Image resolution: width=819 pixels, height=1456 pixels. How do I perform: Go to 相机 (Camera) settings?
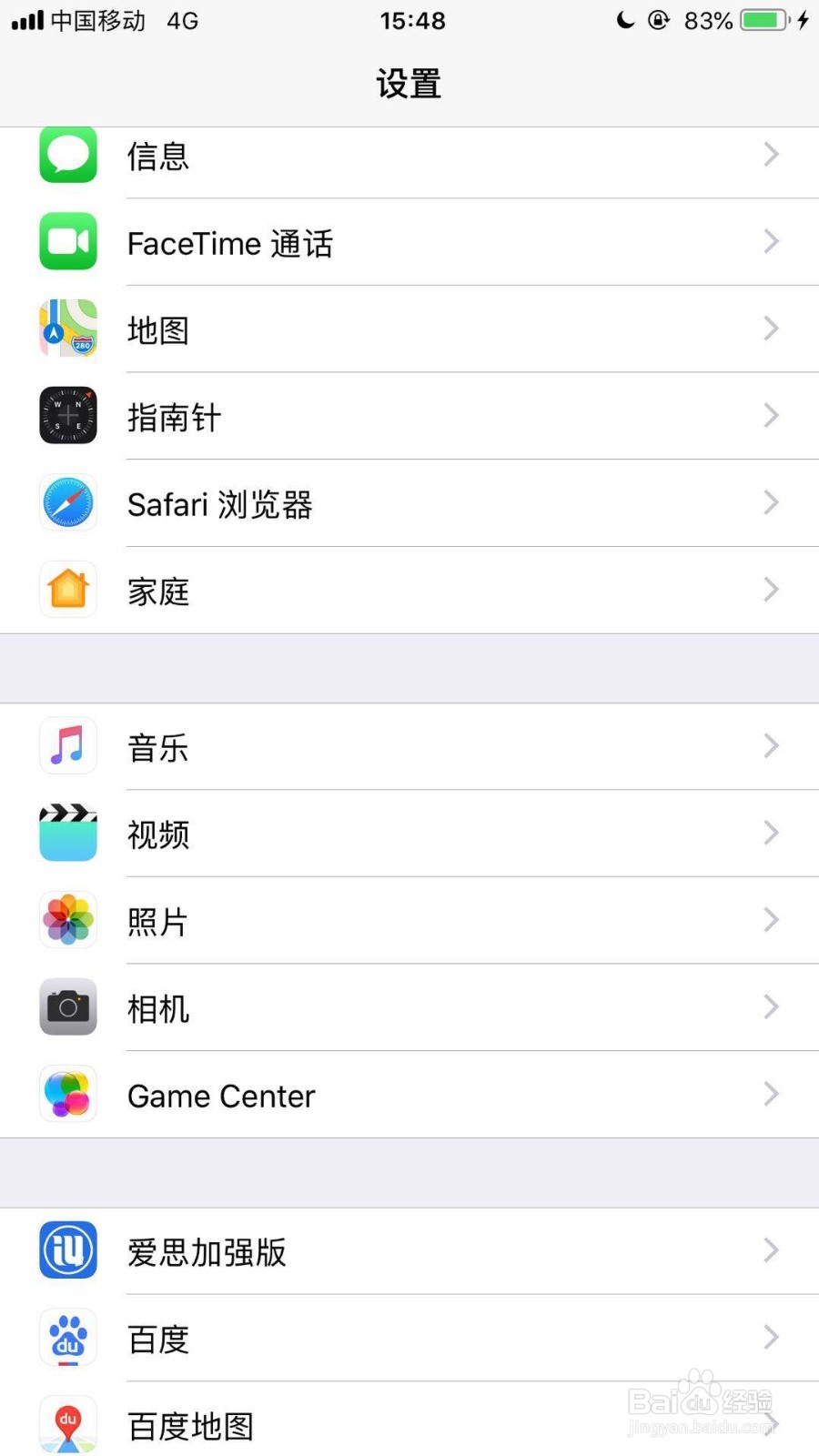pyautogui.click(x=409, y=1007)
